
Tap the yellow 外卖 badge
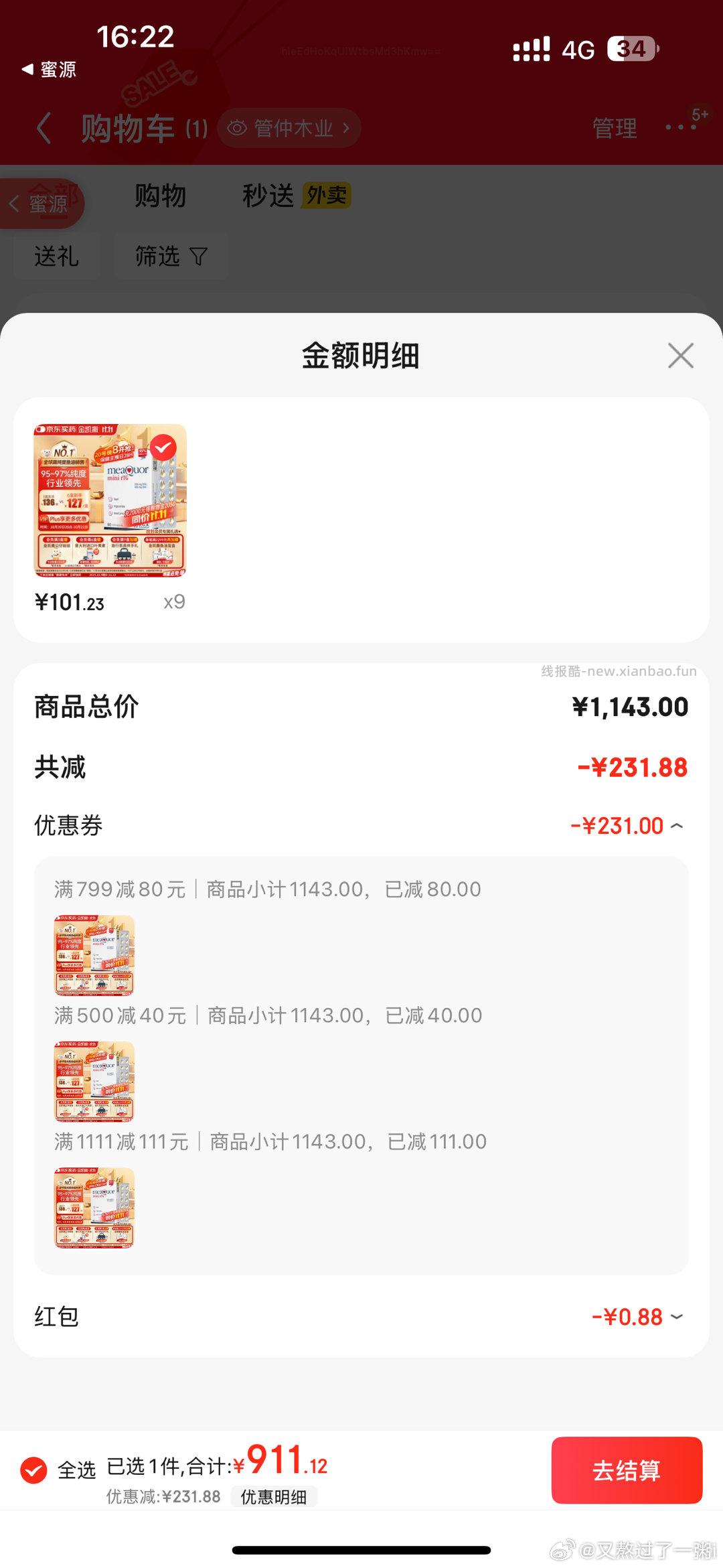coord(326,195)
